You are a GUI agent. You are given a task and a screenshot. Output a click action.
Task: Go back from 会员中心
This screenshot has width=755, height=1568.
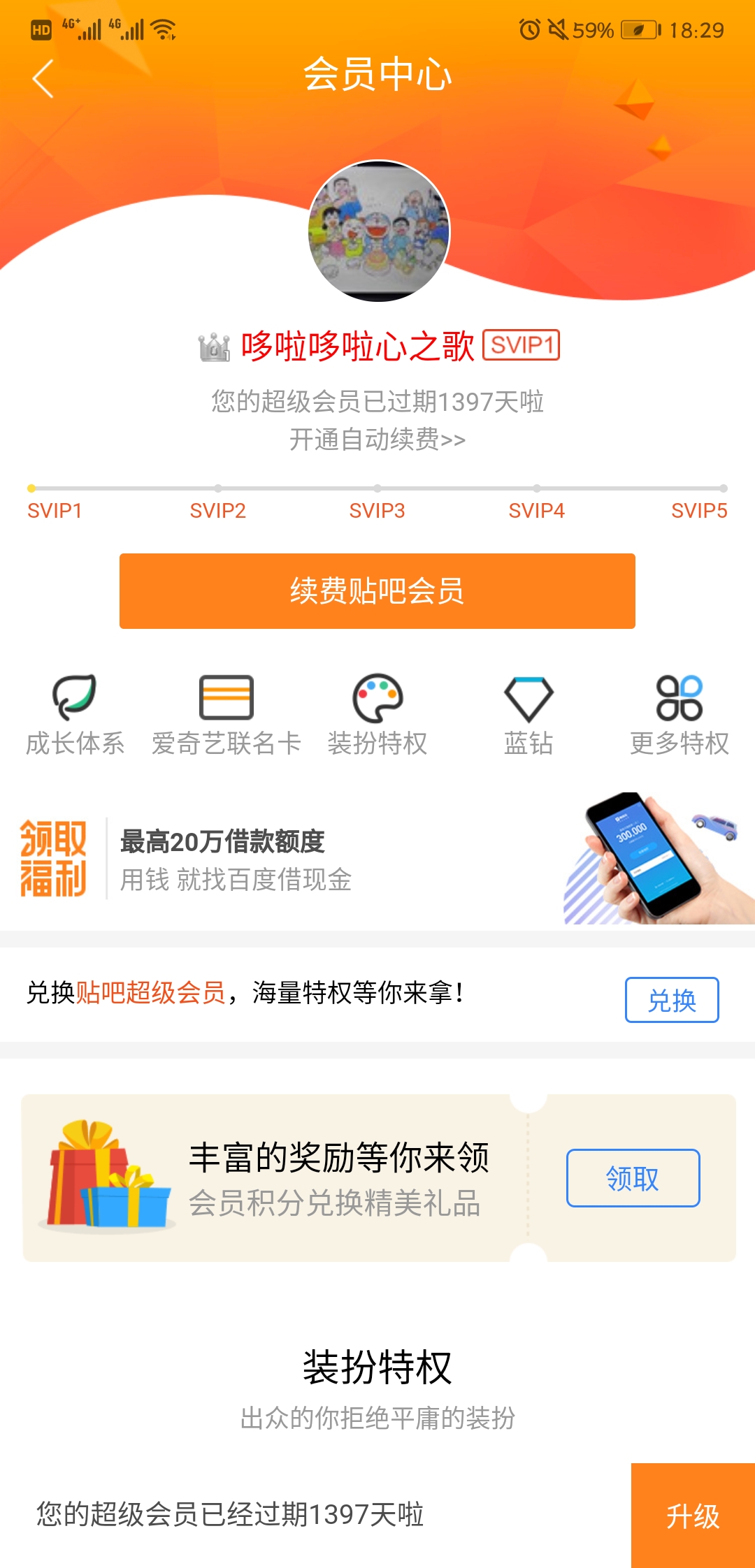click(43, 78)
